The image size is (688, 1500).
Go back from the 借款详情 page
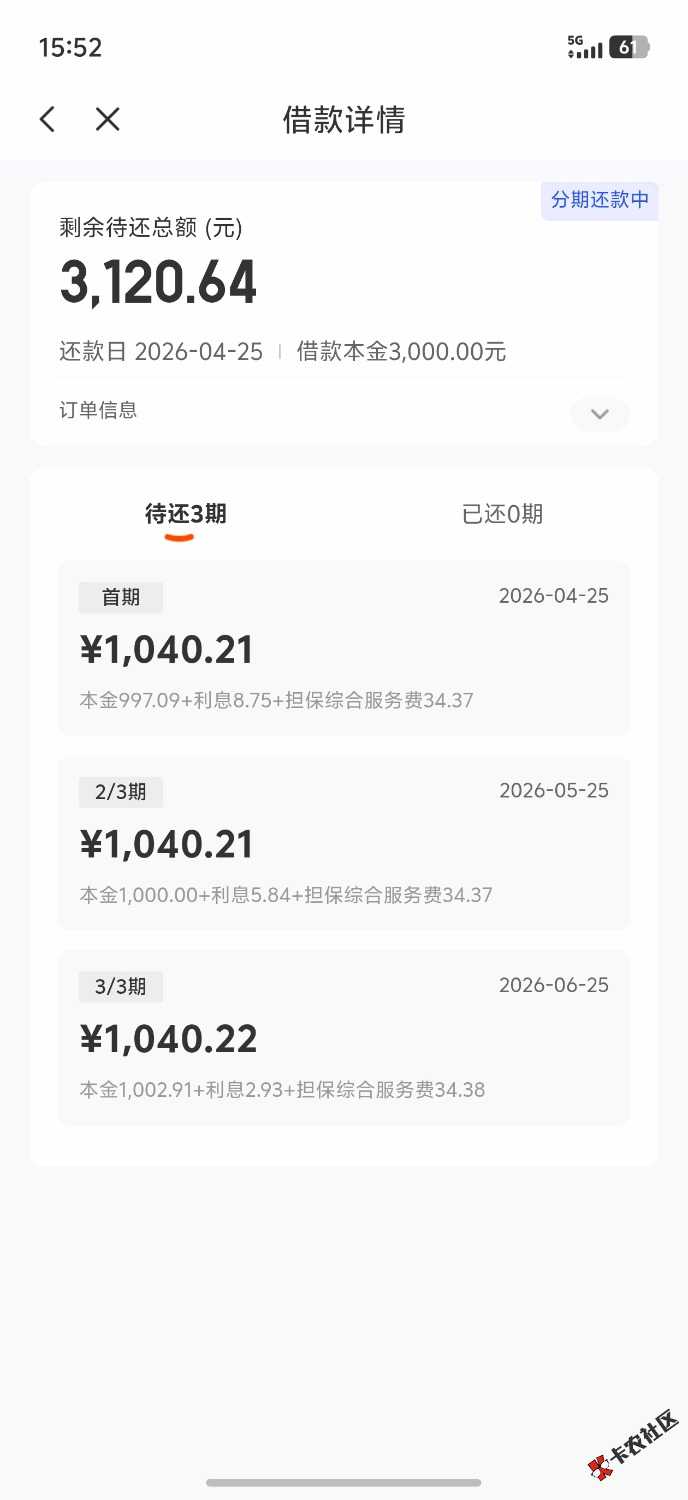(47, 120)
